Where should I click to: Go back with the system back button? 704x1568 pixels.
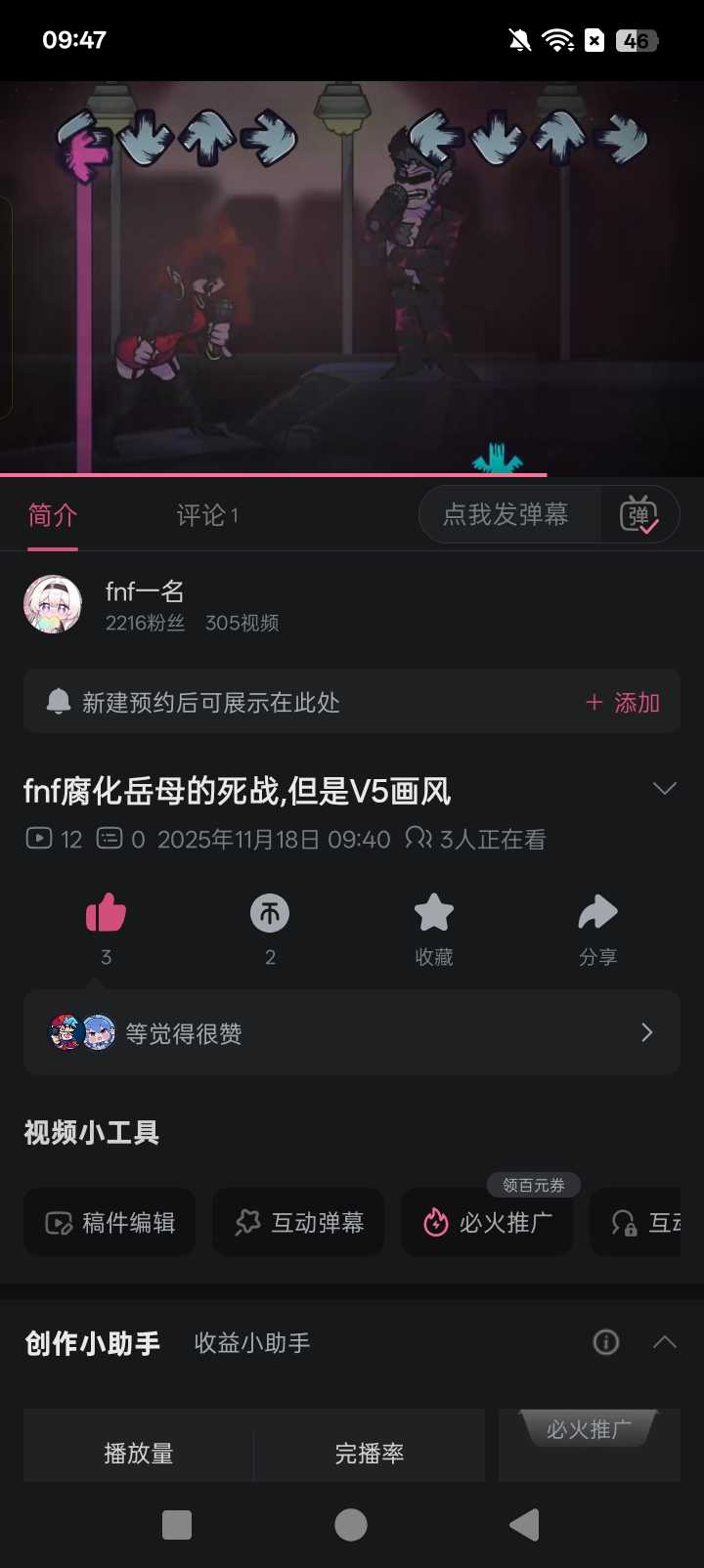tap(525, 1524)
